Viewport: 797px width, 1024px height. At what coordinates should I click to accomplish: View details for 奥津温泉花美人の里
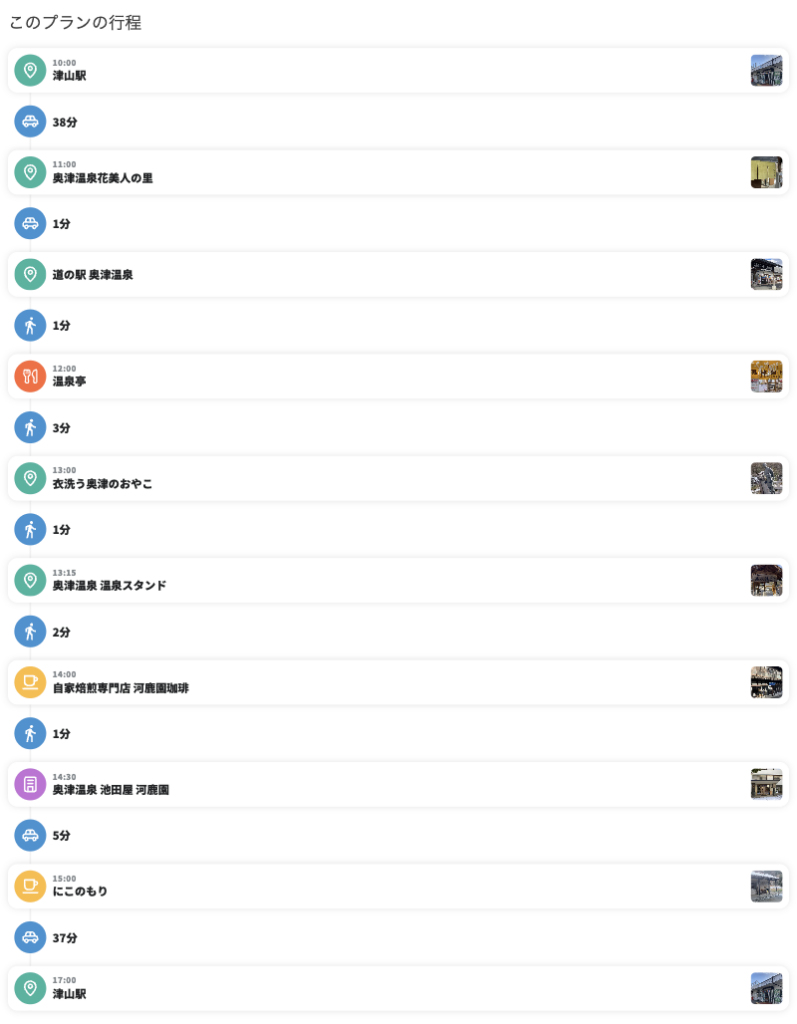[x=398, y=172]
